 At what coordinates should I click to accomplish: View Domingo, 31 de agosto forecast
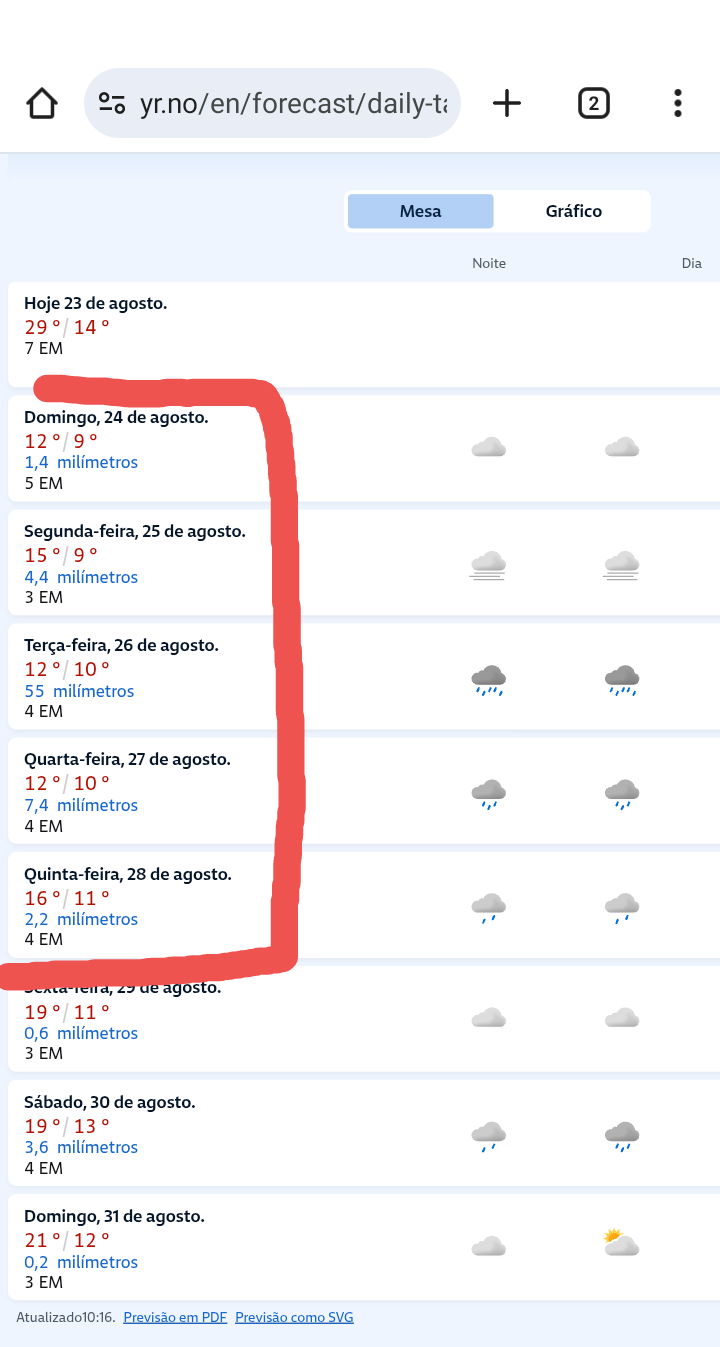coord(114,1216)
